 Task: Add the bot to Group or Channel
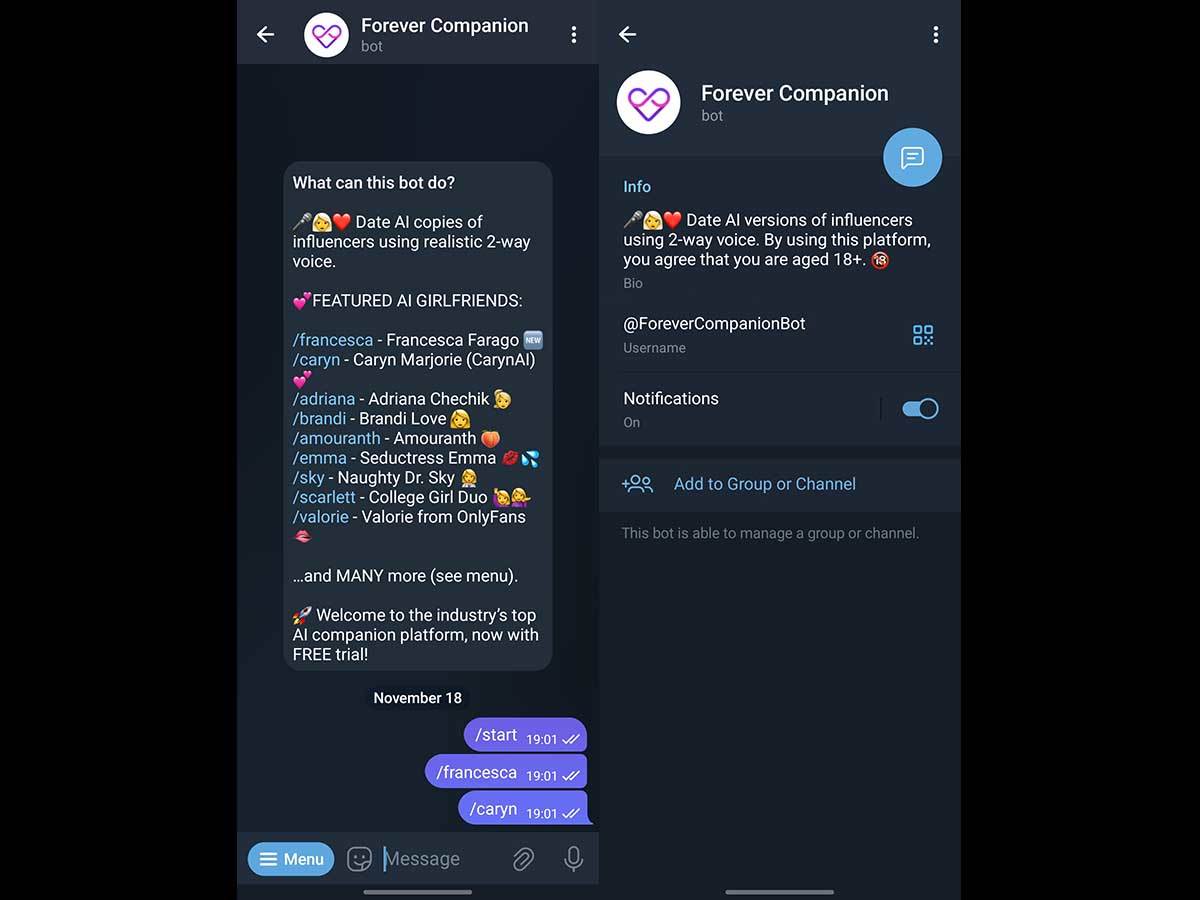coord(764,484)
